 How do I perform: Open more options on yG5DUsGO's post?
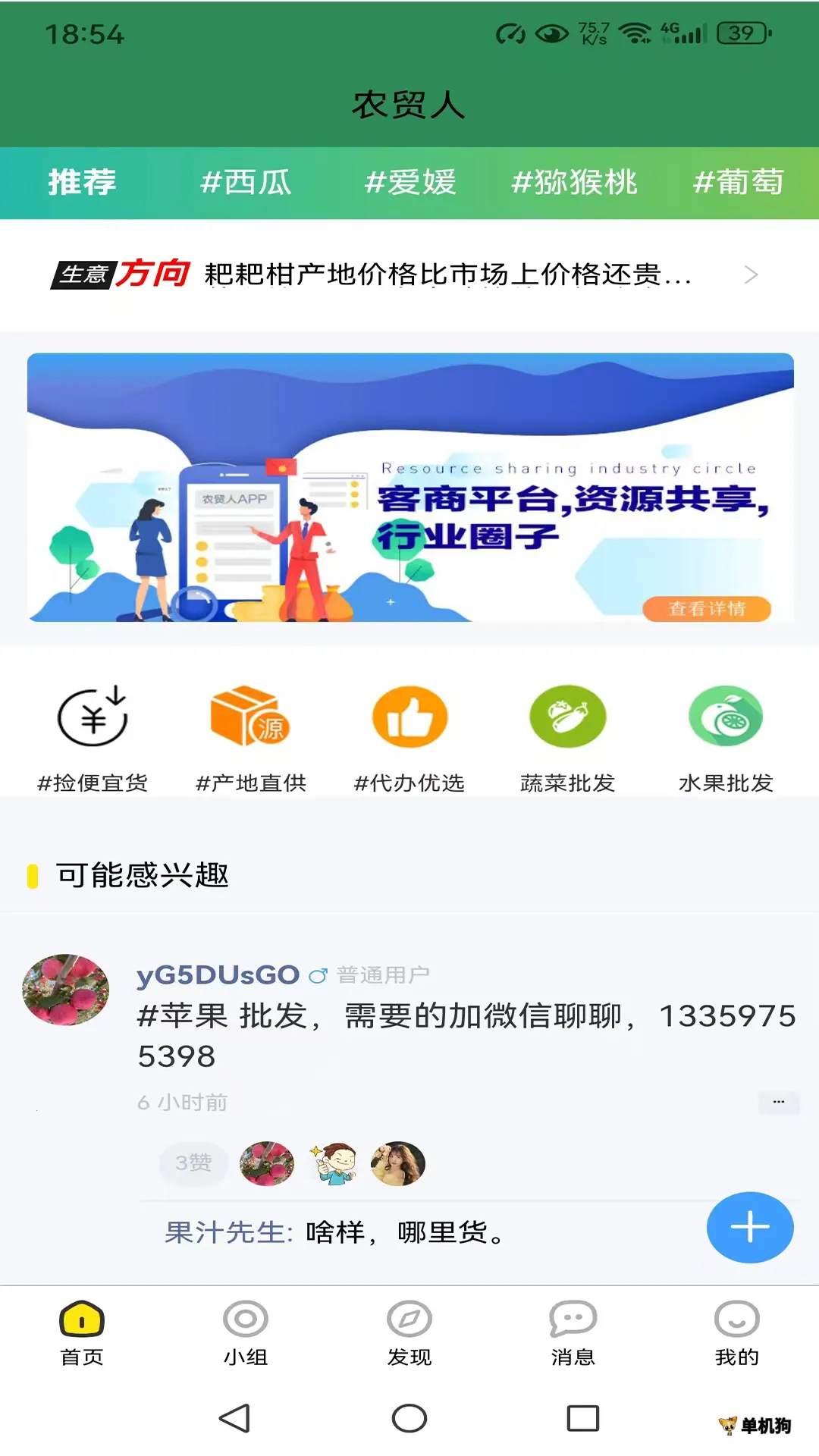[x=778, y=1102]
